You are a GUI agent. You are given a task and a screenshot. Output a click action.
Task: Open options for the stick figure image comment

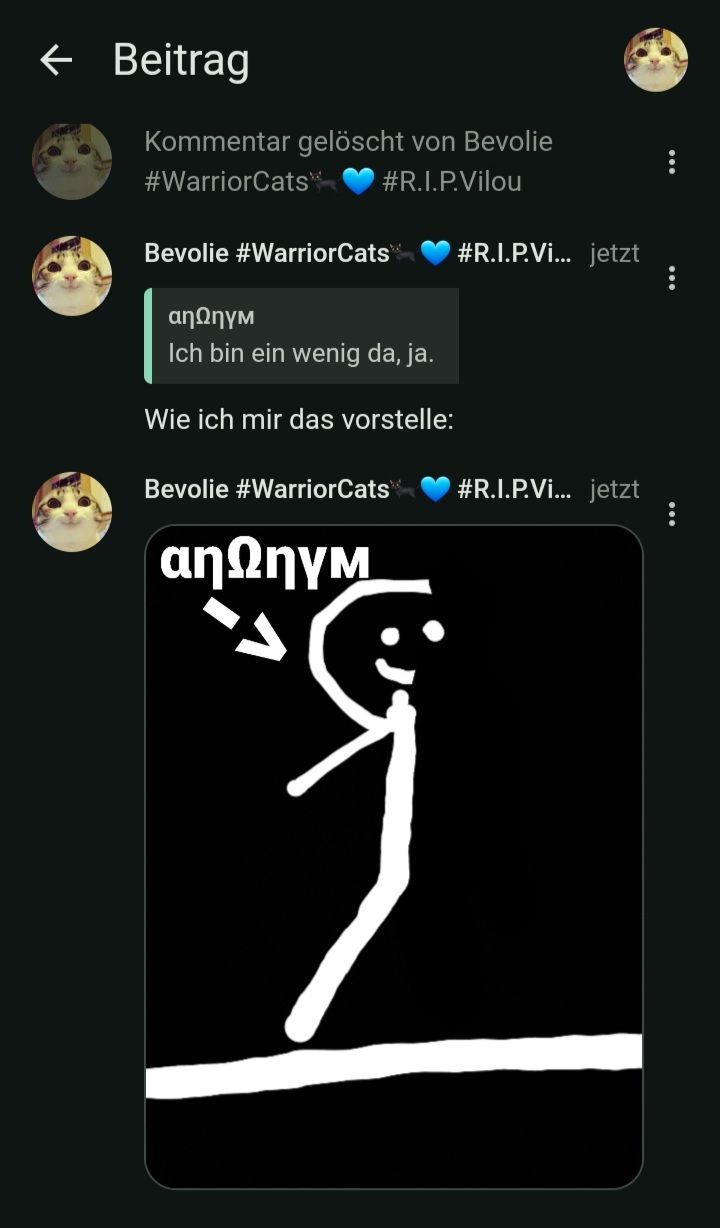point(671,514)
